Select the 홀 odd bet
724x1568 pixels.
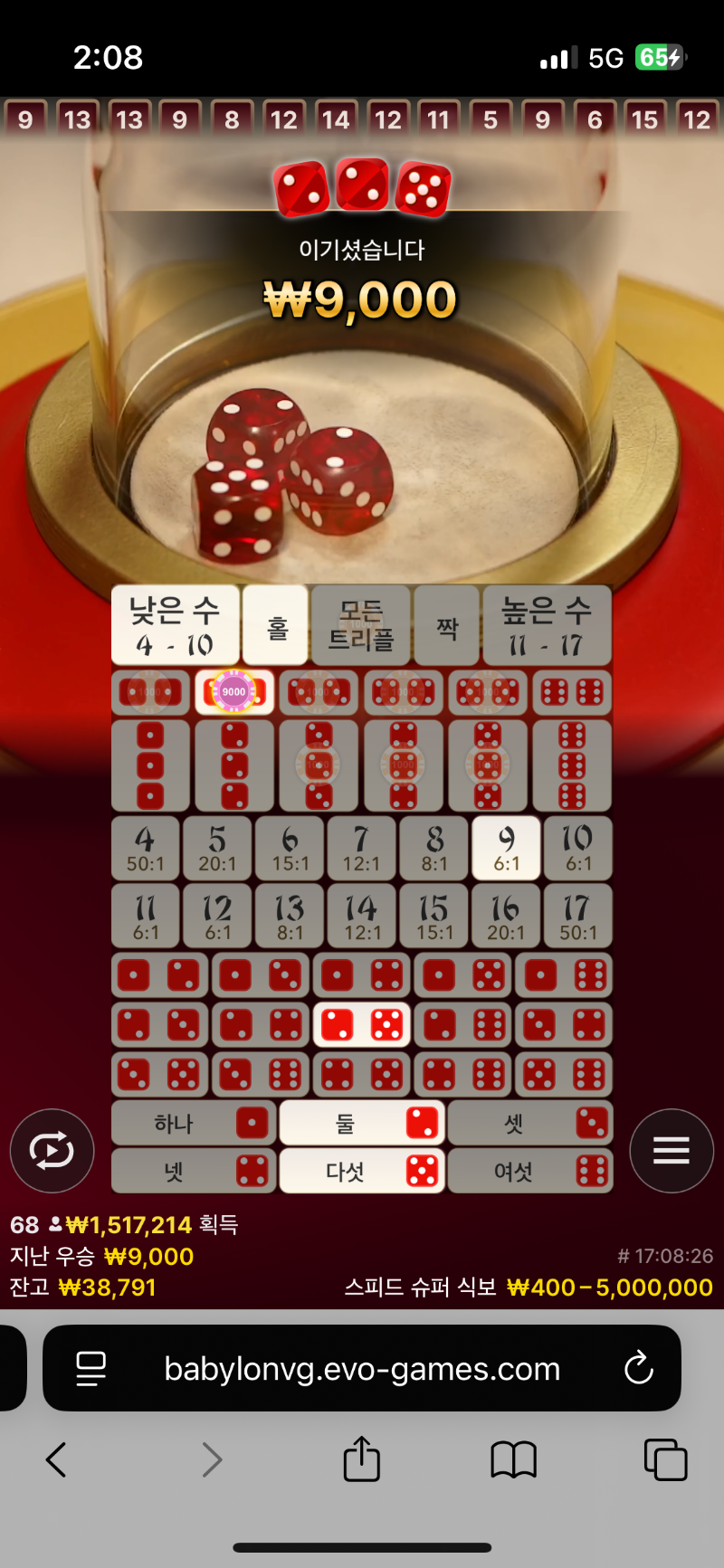[x=276, y=625]
